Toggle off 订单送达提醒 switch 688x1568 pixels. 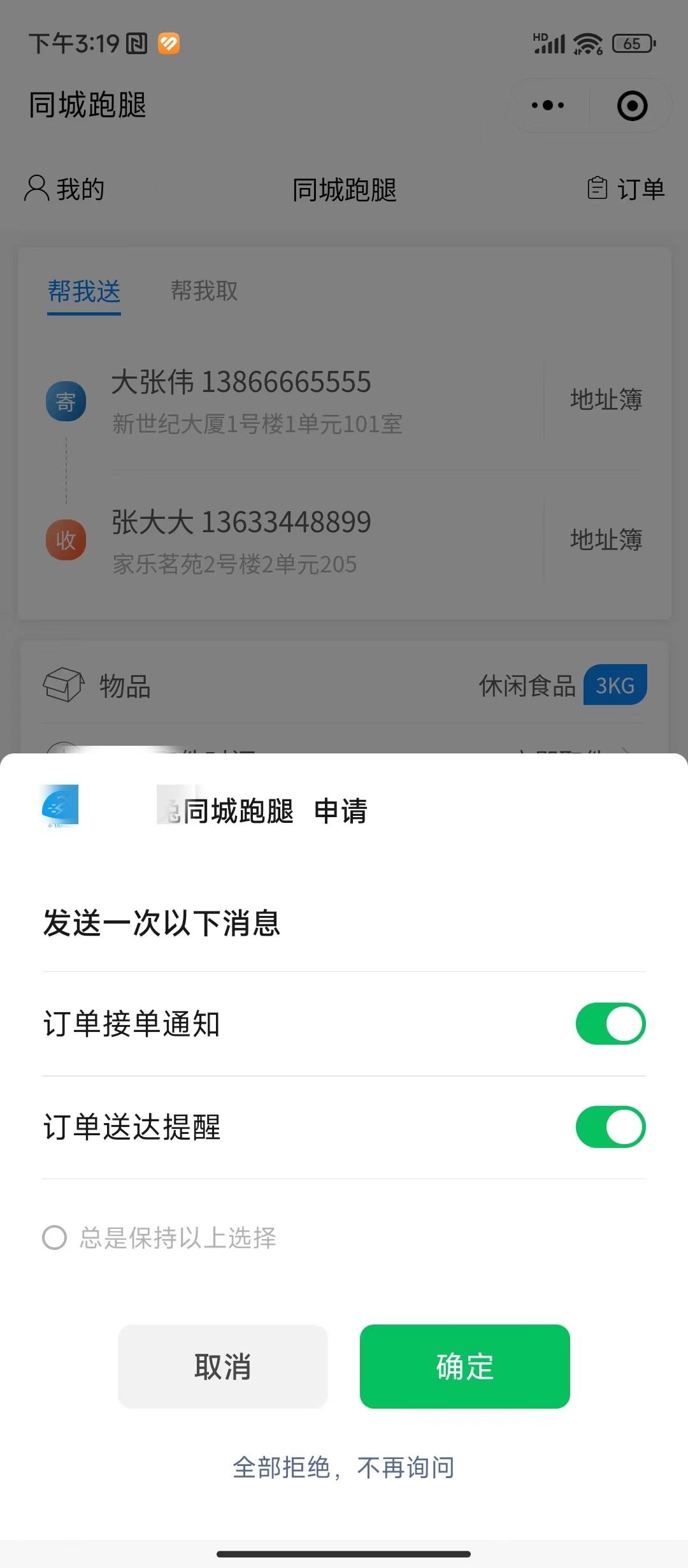click(x=610, y=1127)
